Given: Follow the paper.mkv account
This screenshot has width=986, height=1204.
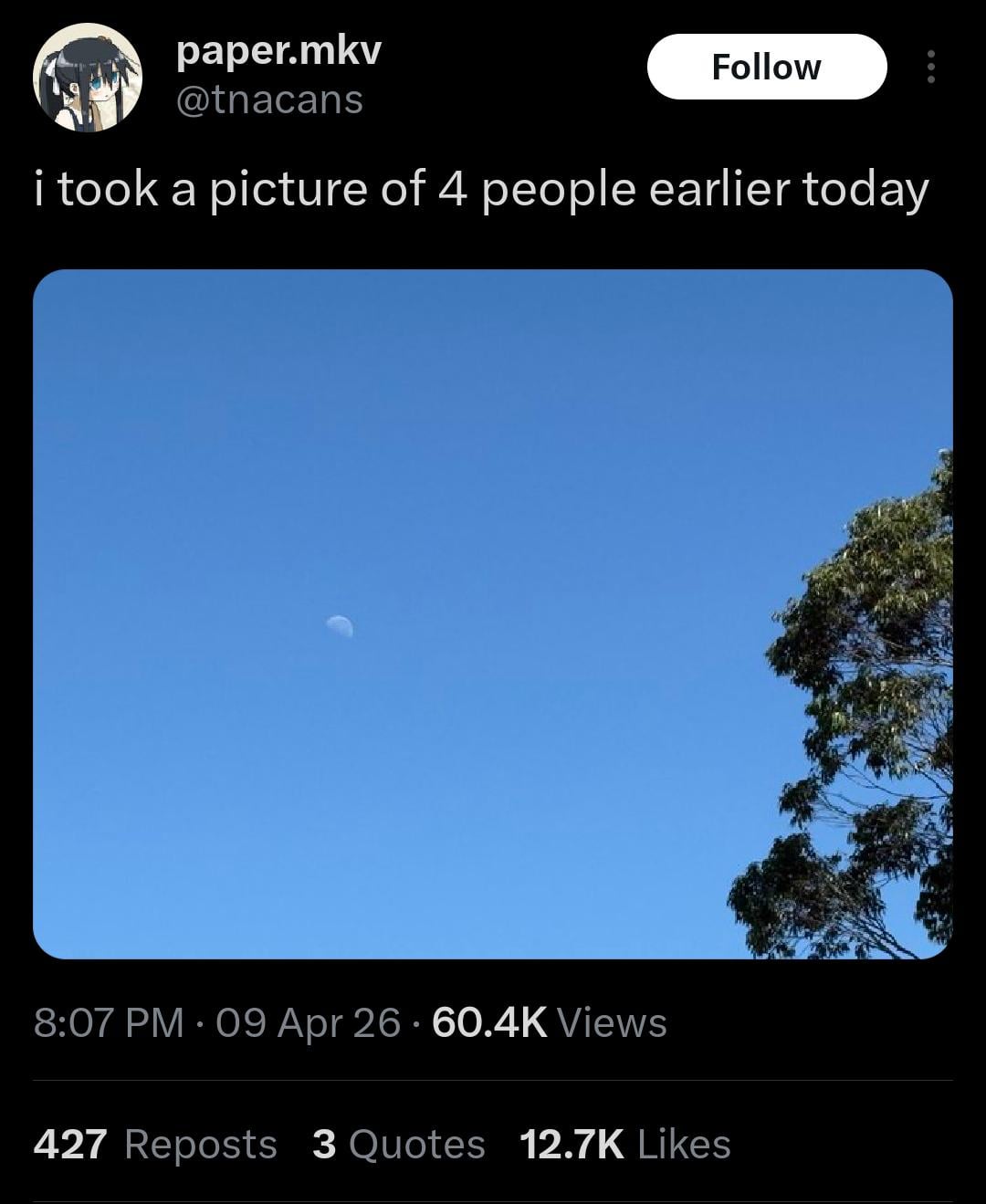Looking at the screenshot, I should (766, 67).
